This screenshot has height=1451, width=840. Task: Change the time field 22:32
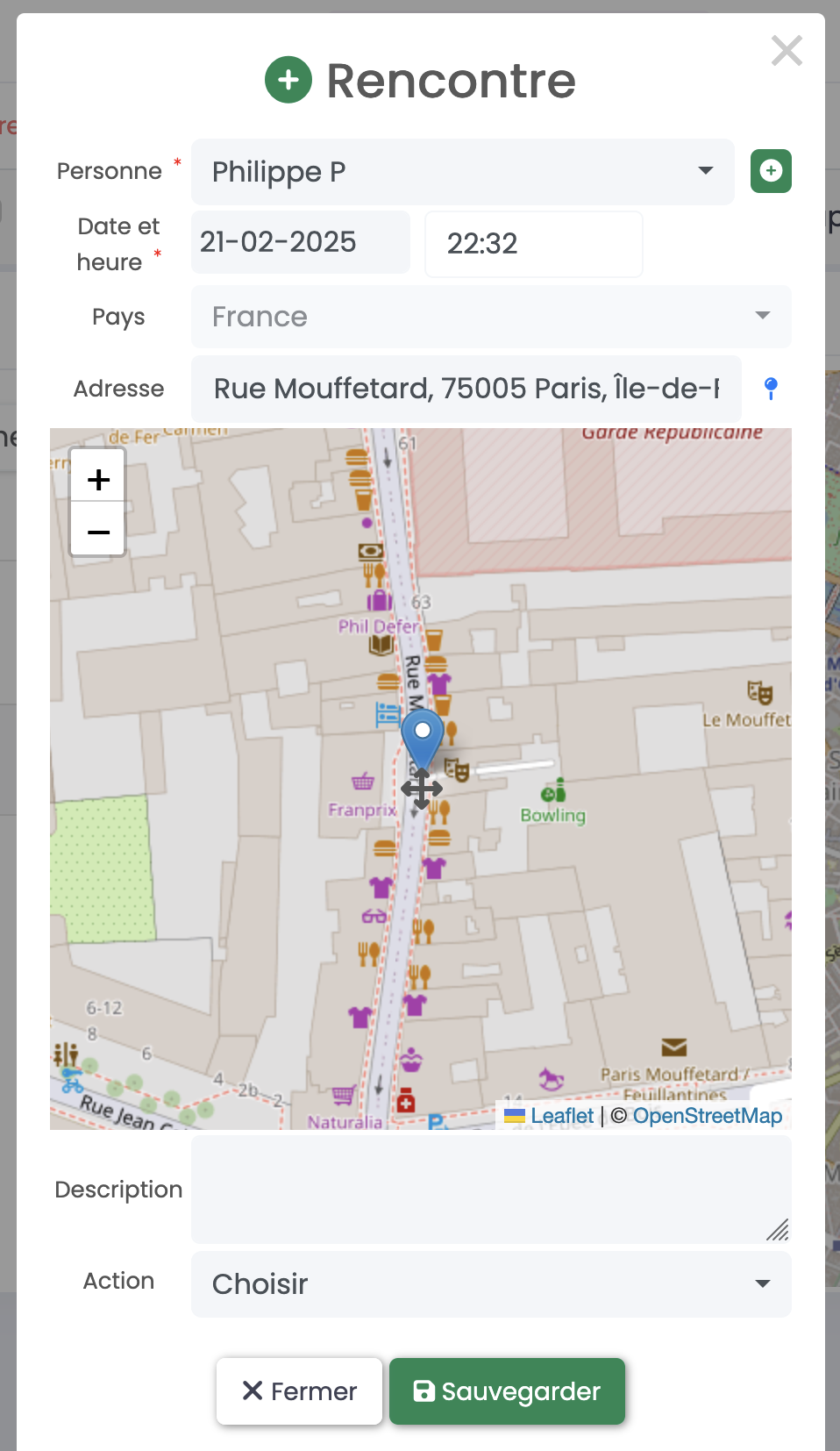[533, 244]
